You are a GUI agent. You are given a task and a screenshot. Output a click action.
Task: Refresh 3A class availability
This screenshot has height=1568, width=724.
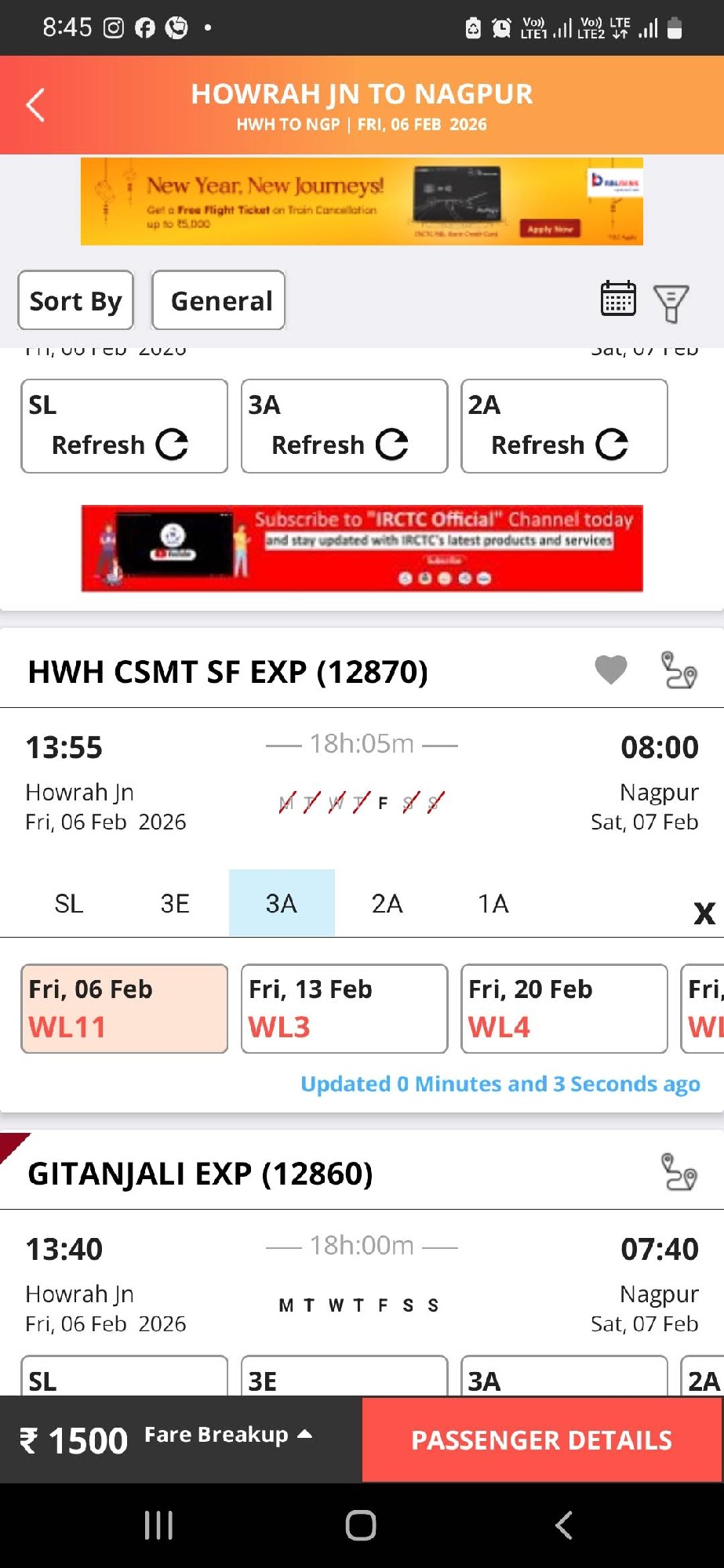pyautogui.click(x=344, y=426)
